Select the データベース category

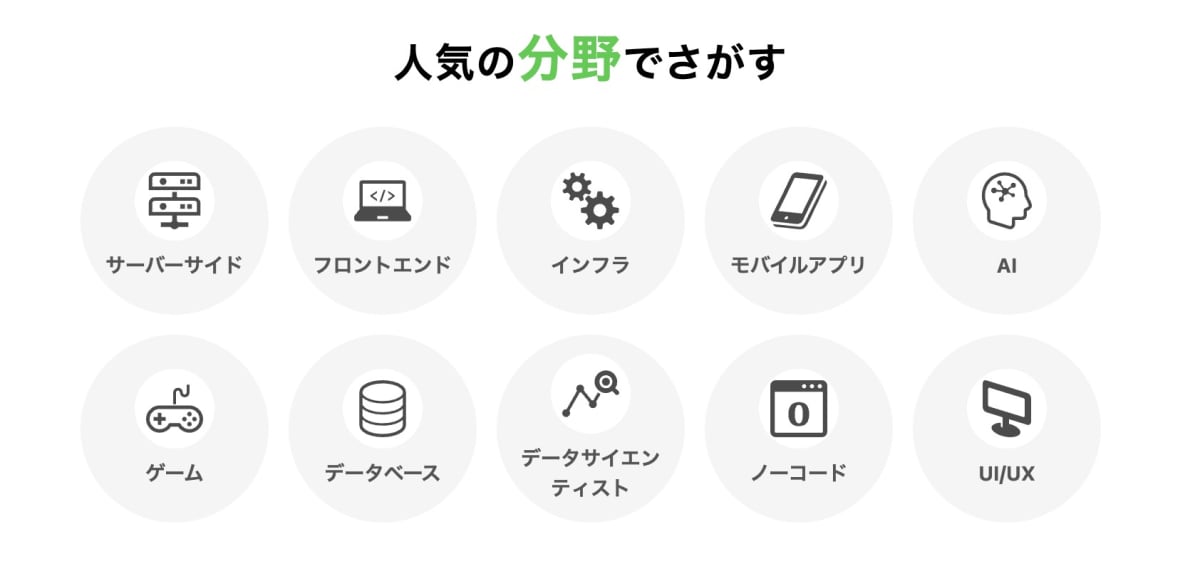tap(382, 428)
